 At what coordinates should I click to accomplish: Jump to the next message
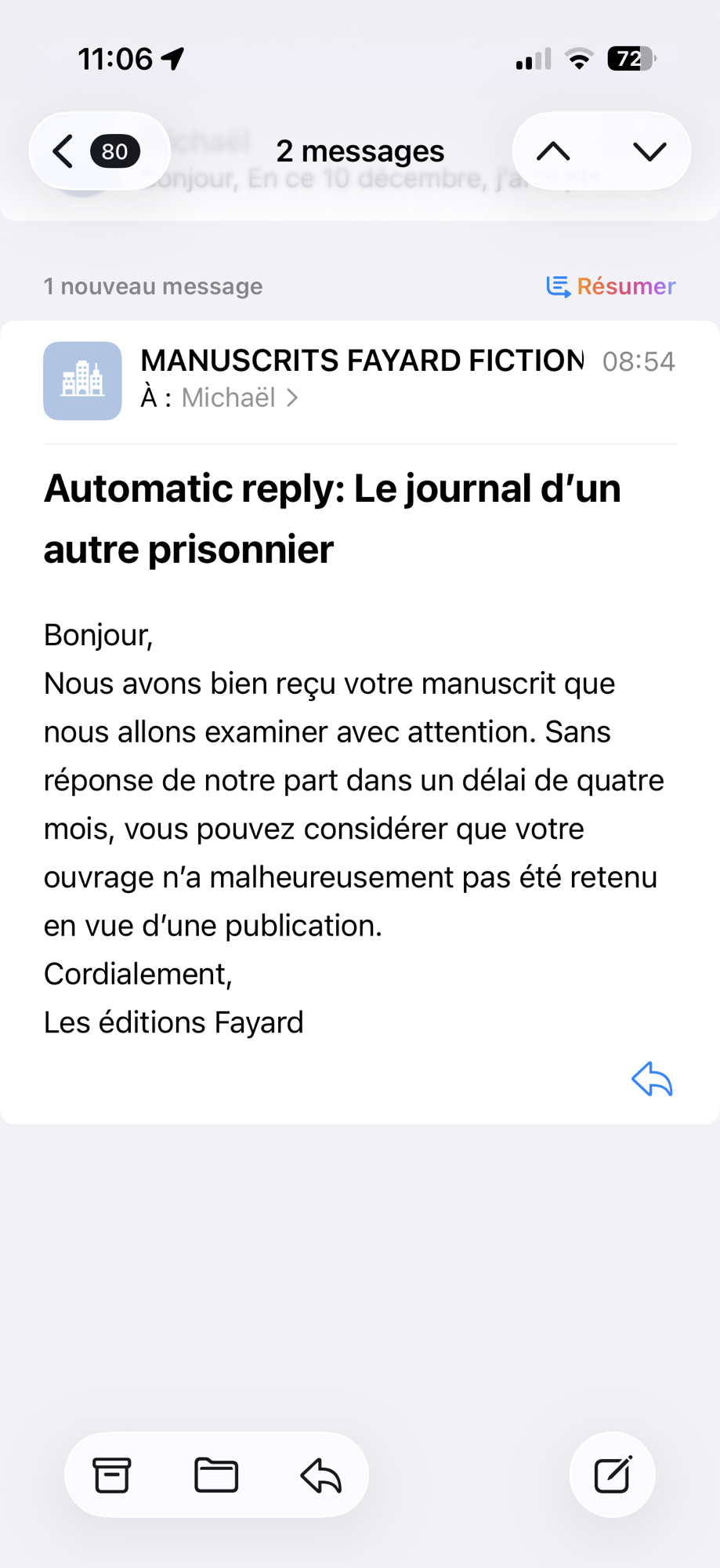click(x=649, y=151)
